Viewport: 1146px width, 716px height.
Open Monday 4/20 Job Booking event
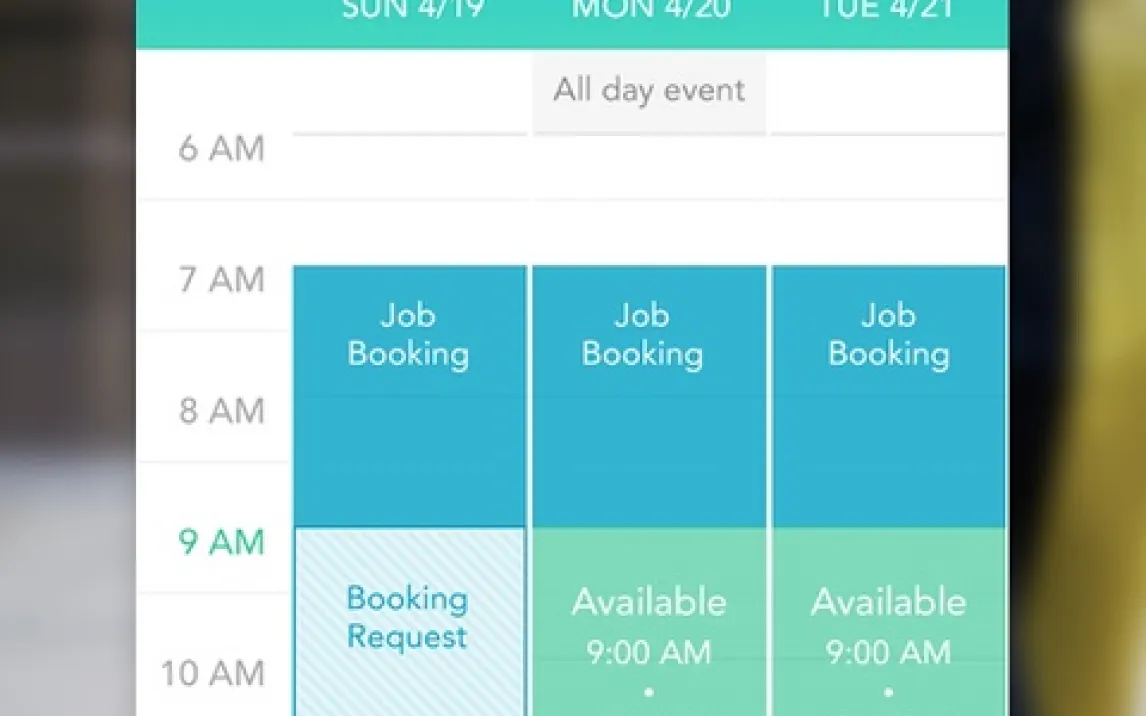coord(649,396)
